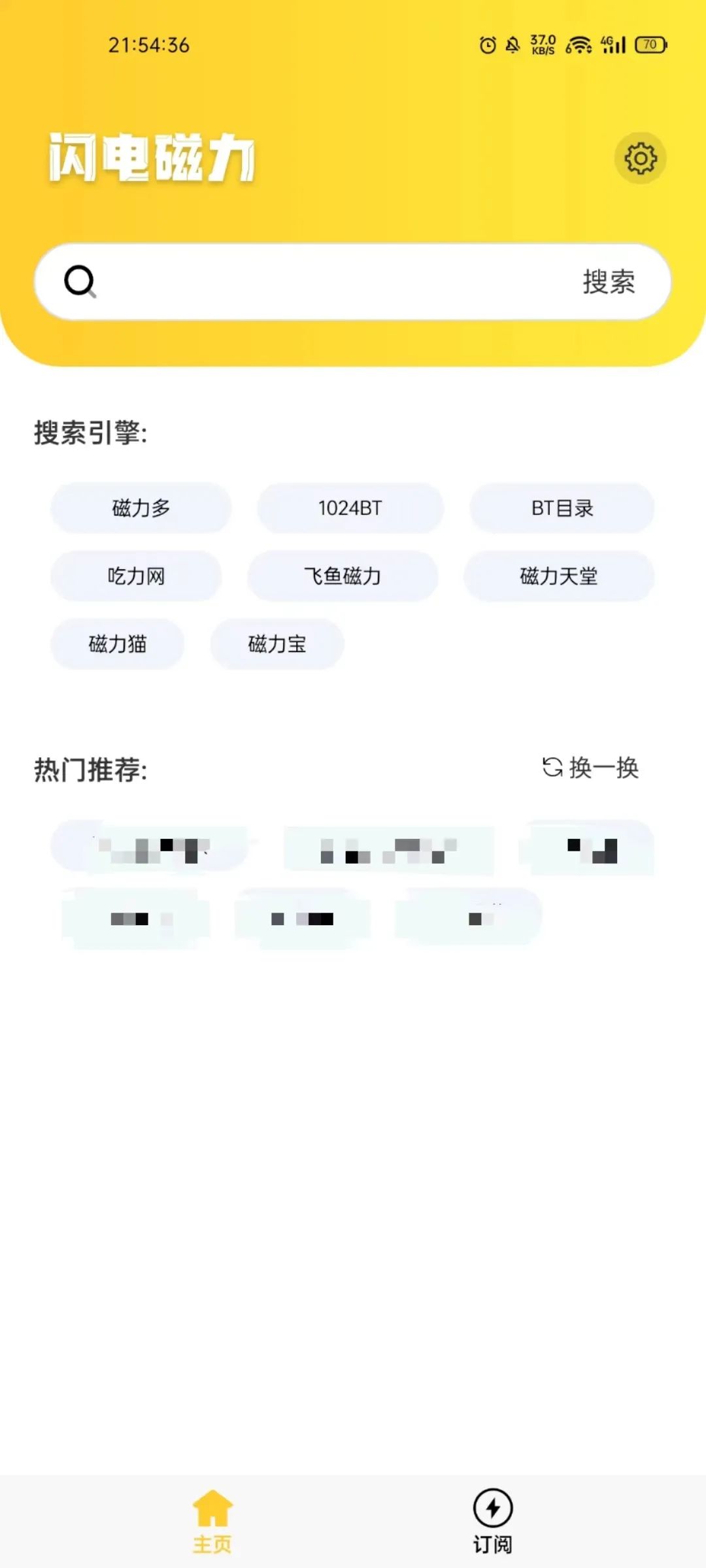Pick the 磁力宝 search engine
The width and height of the screenshot is (706, 1568).
(x=277, y=644)
